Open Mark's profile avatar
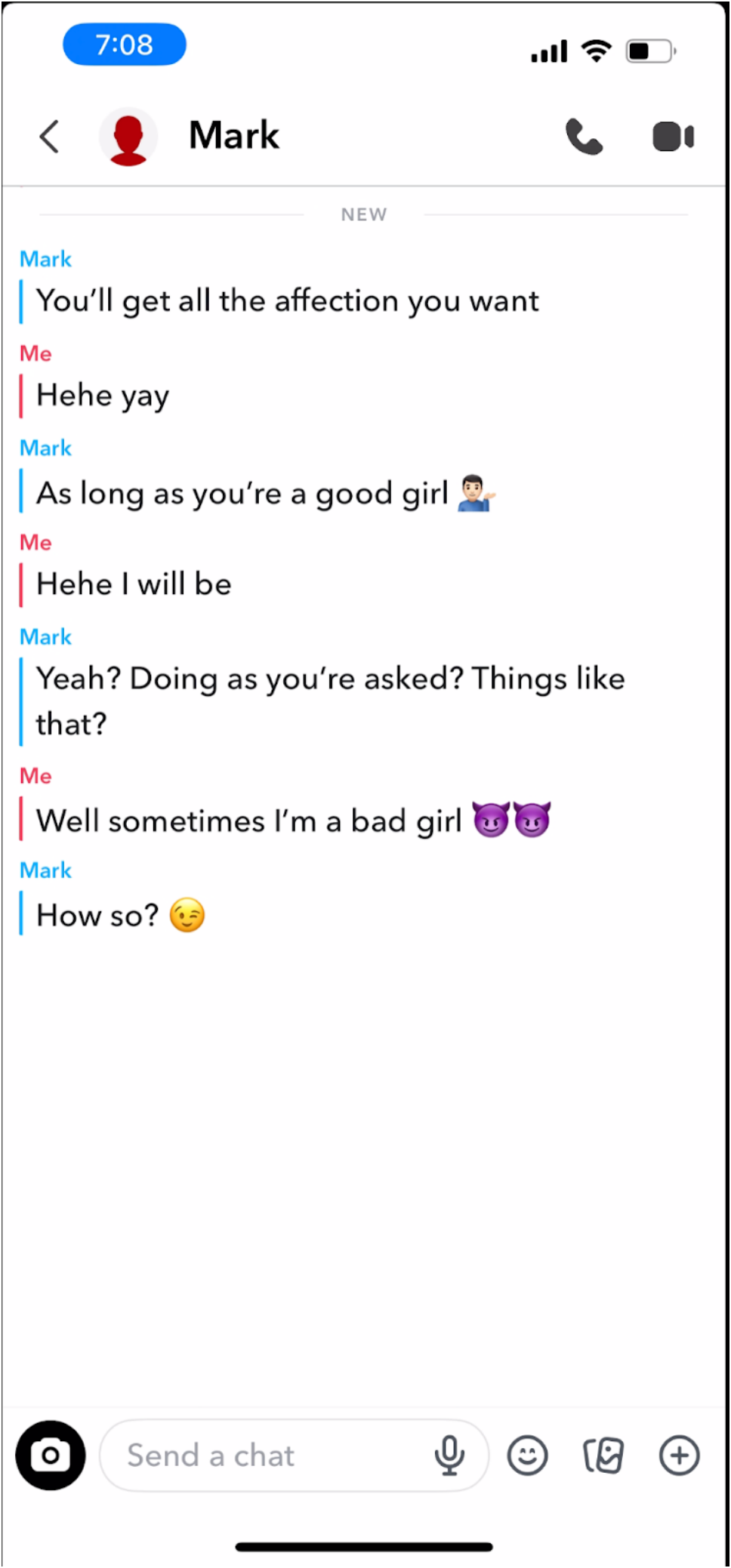731x1568 pixels. pyautogui.click(x=128, y=137)
